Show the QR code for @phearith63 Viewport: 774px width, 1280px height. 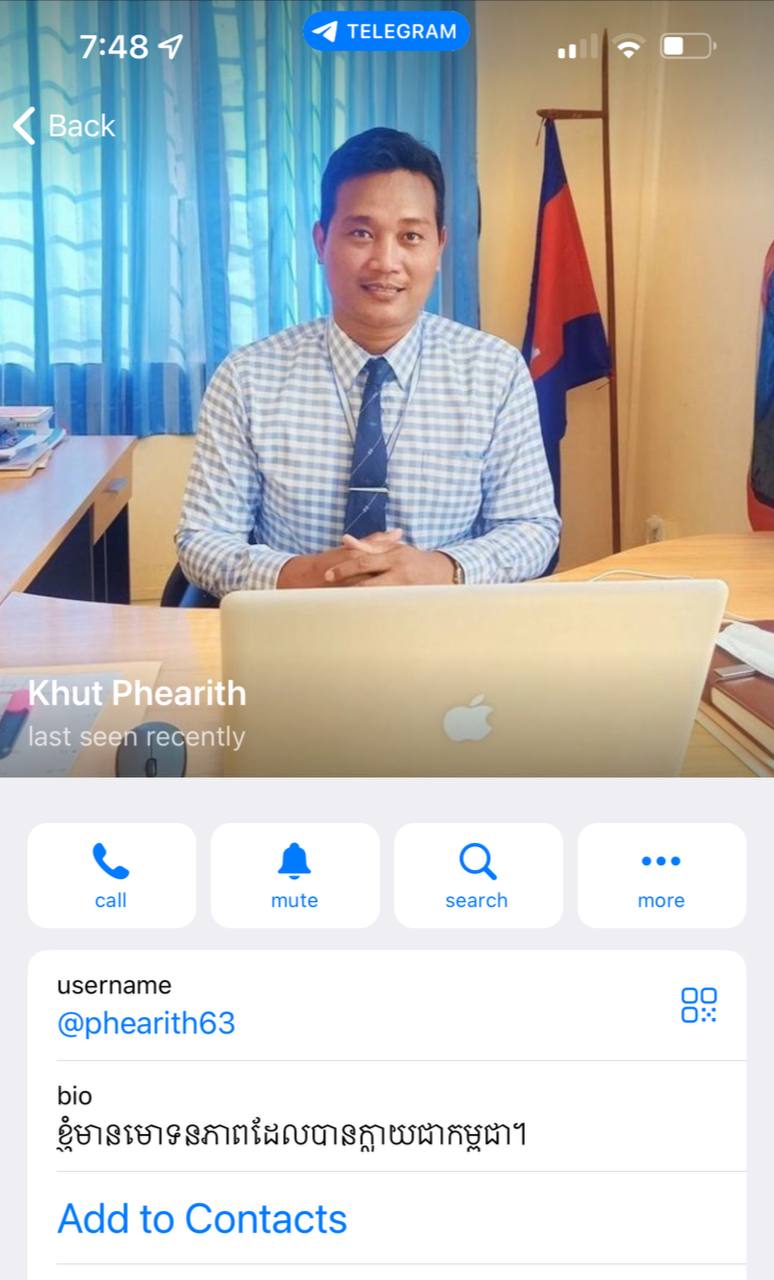(699, 1005)
